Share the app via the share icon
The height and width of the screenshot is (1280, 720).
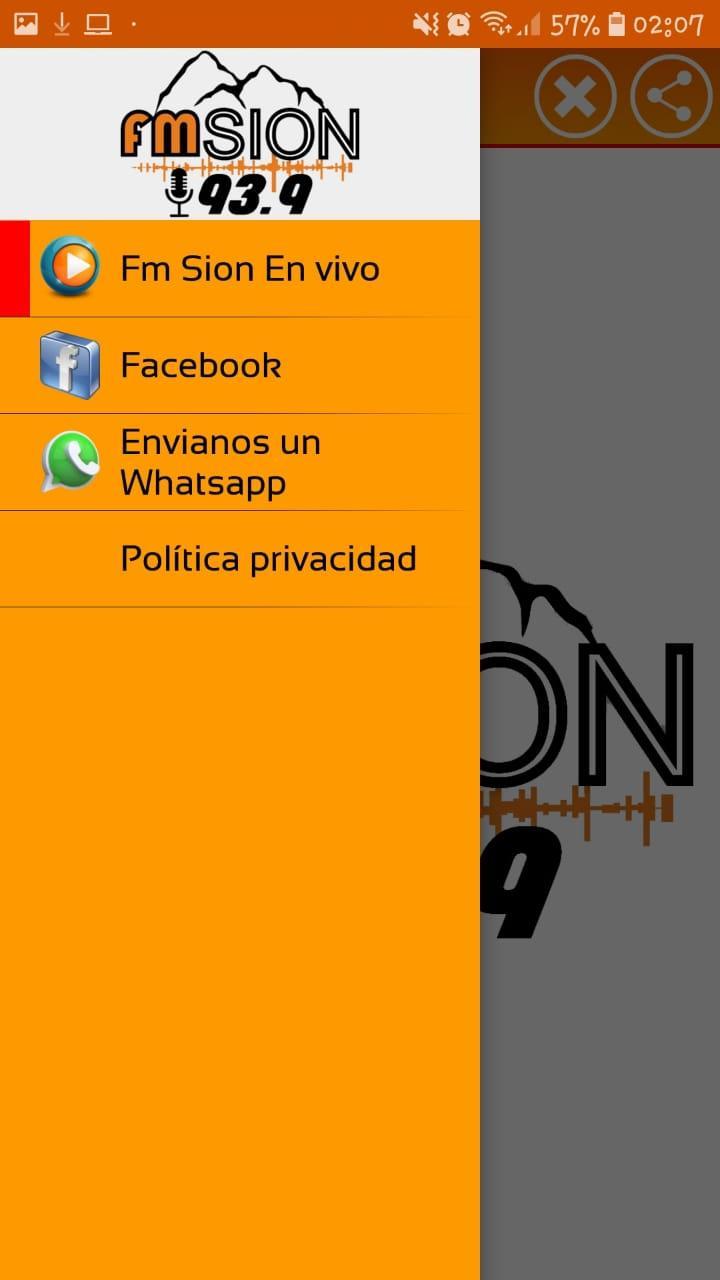pos(671,96)
